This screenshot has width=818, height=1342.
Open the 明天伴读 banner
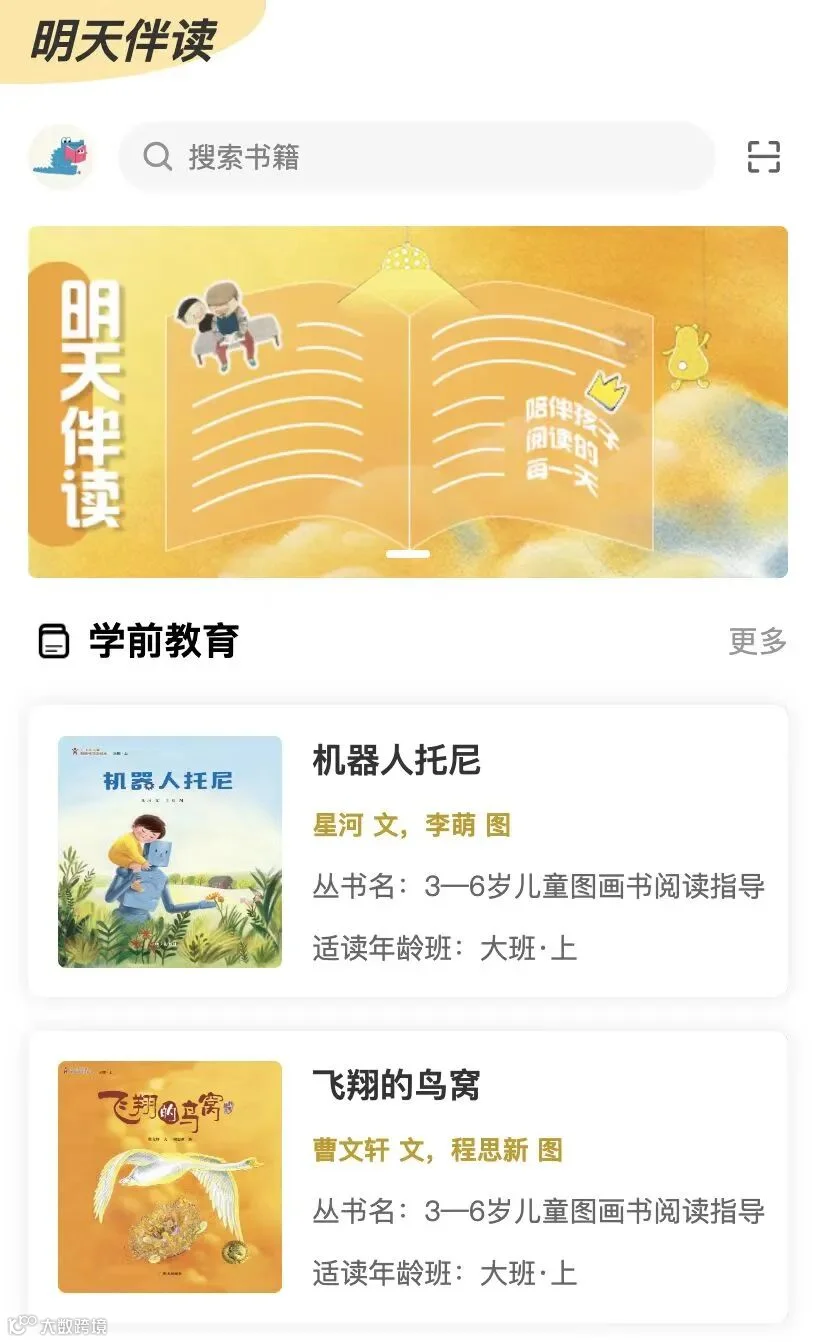[x=408, y=402]
